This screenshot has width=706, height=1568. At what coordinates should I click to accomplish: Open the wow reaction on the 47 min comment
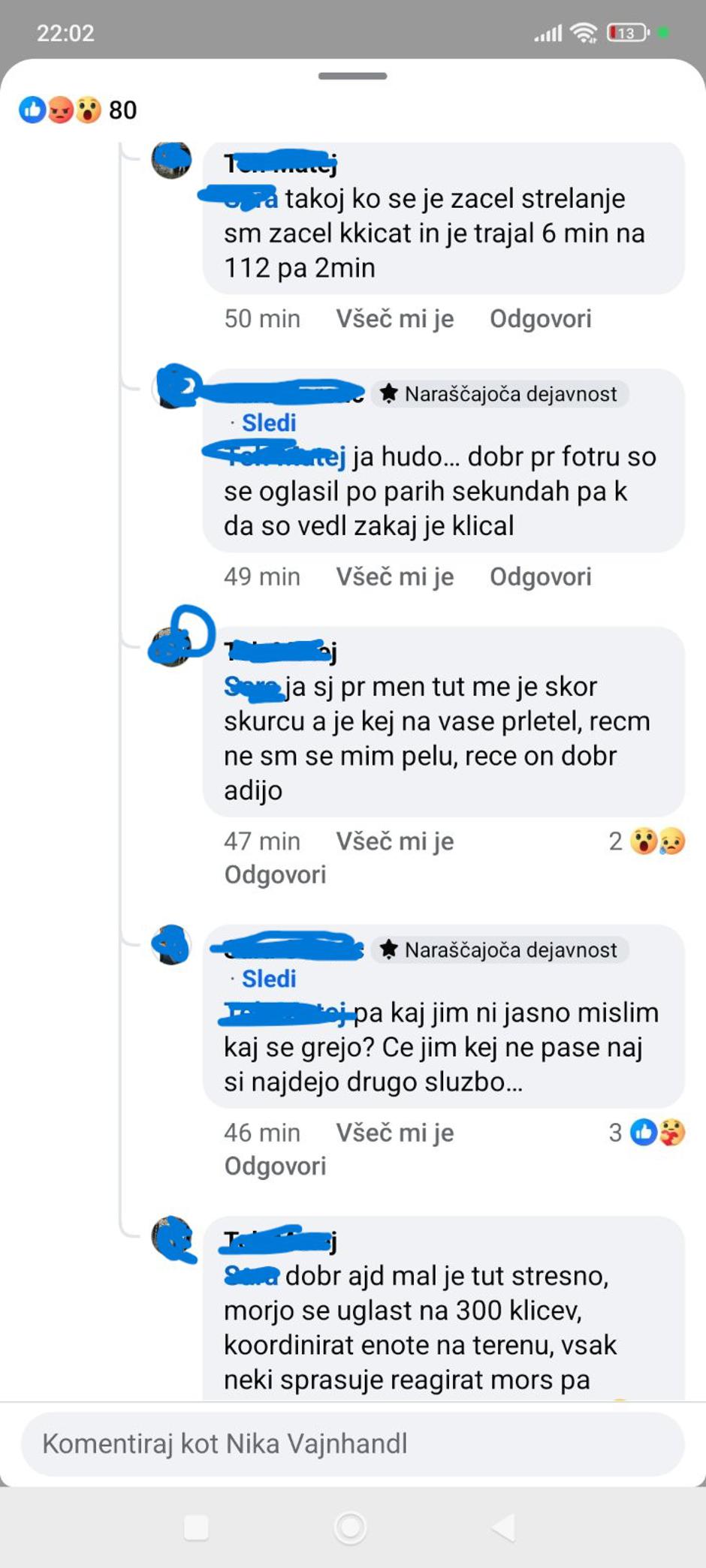pos(642,841)
